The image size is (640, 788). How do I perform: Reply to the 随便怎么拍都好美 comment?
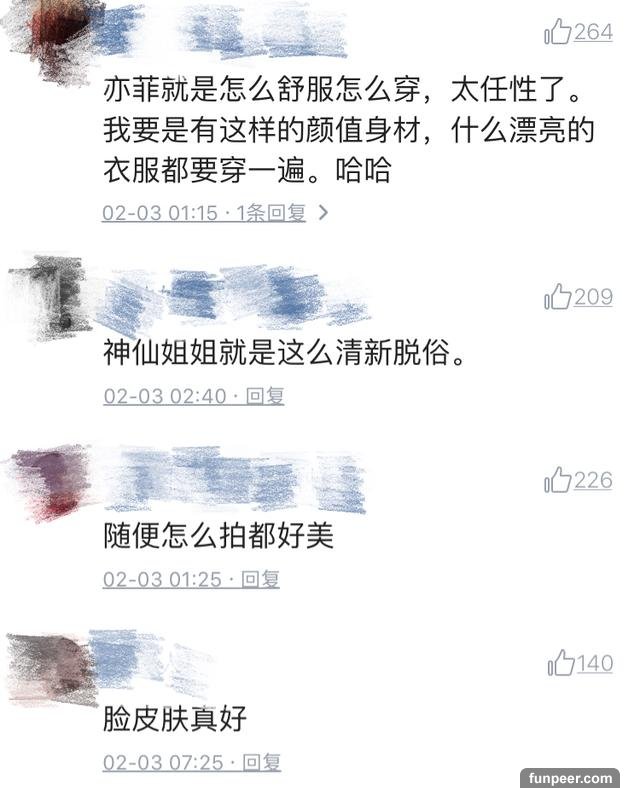[262, 579]
